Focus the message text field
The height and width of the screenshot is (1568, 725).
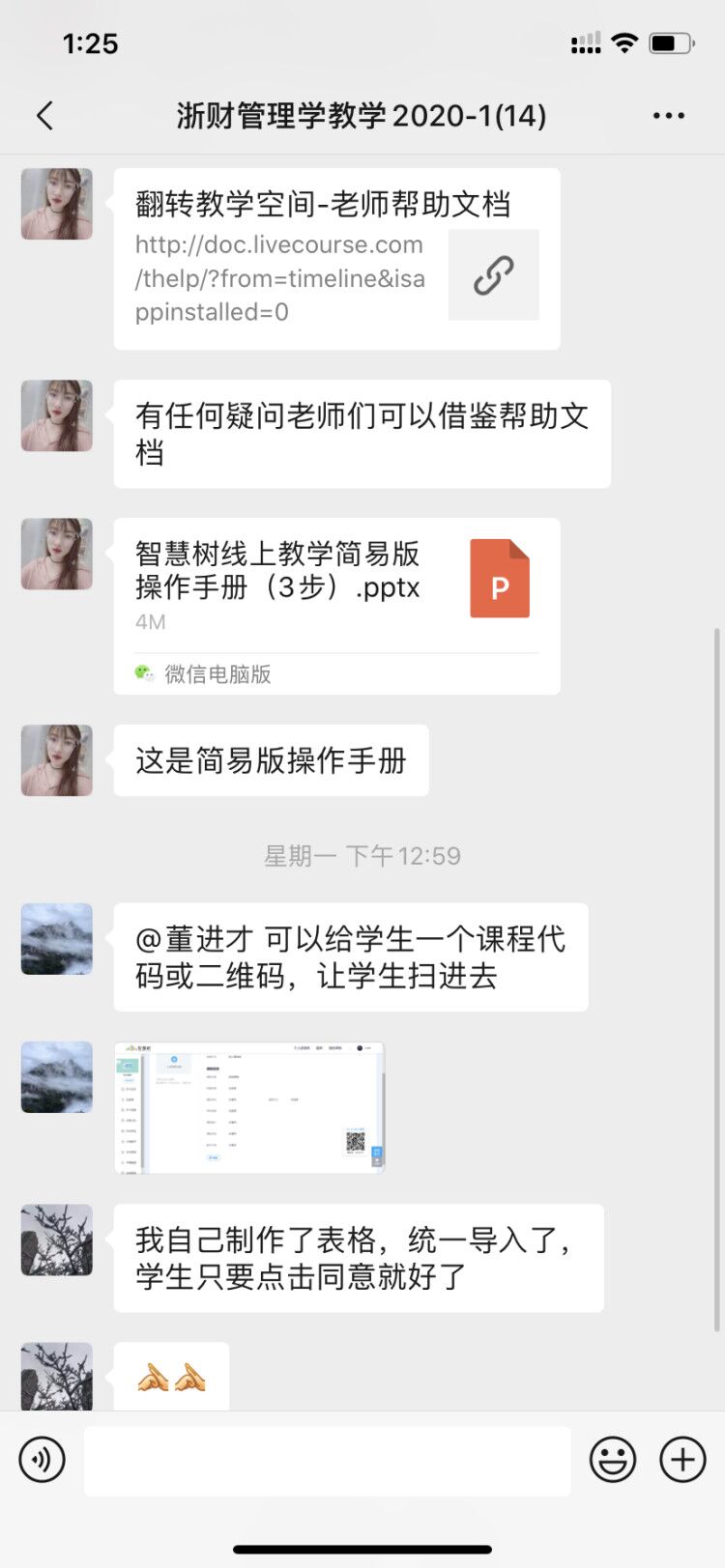point(327,1461)
